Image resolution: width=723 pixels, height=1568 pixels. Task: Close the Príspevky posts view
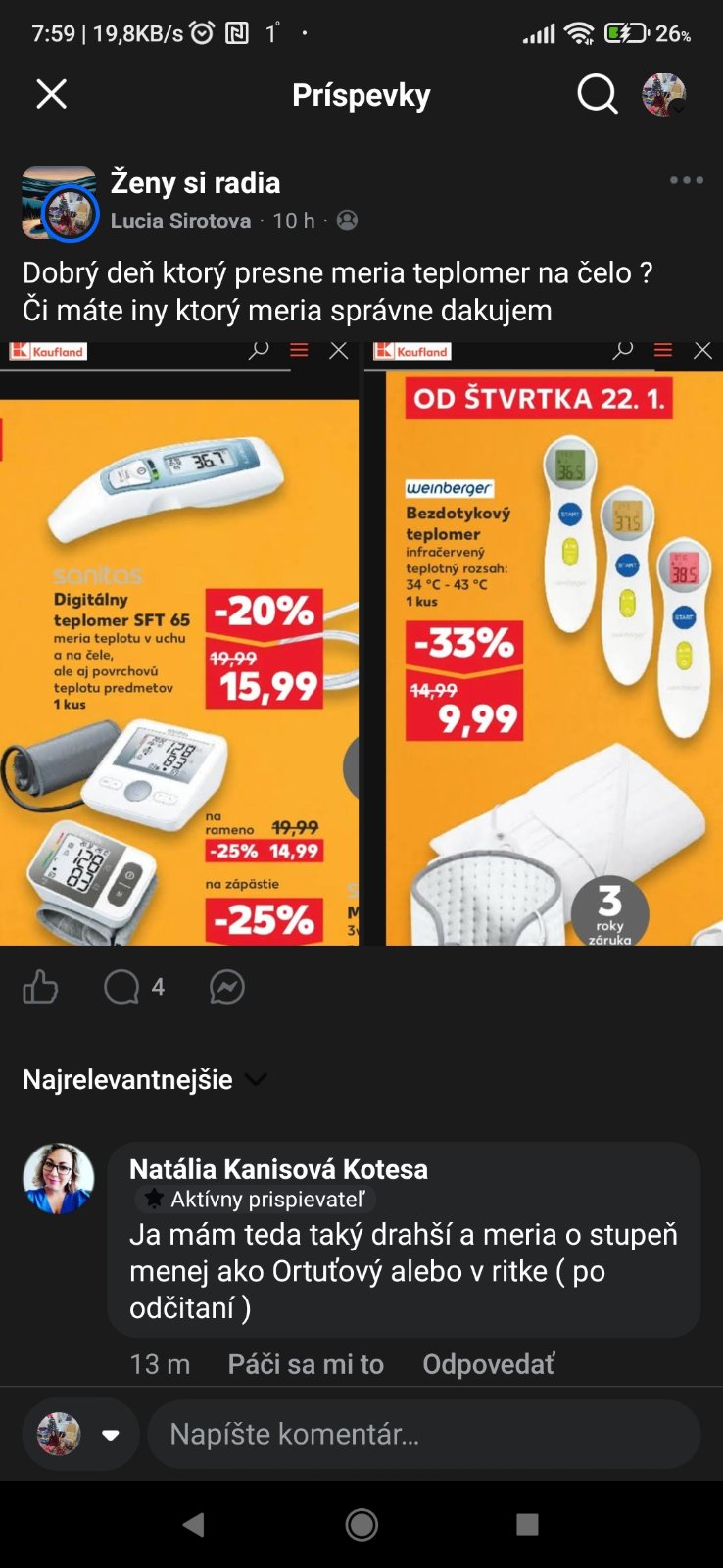point(51,95)
